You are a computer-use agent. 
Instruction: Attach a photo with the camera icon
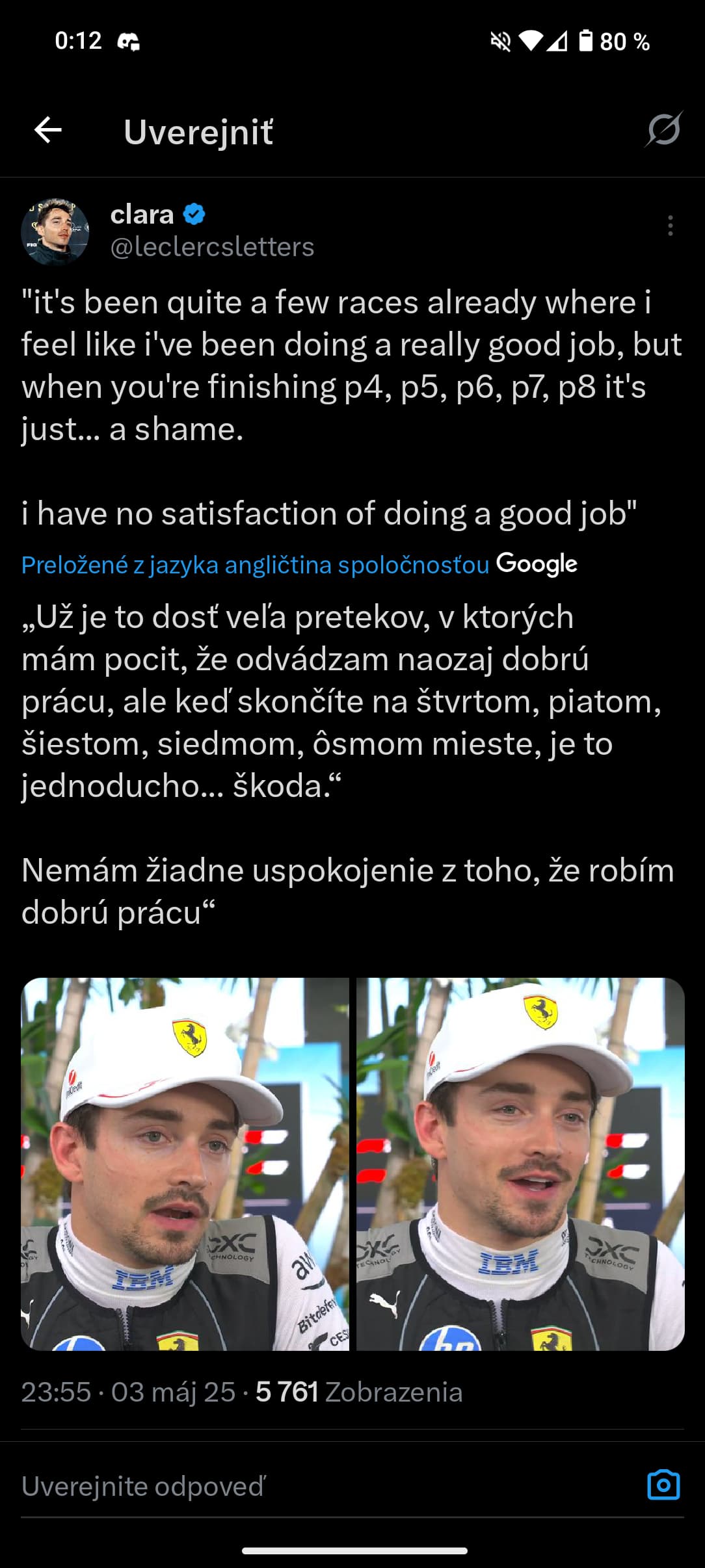663,1485
